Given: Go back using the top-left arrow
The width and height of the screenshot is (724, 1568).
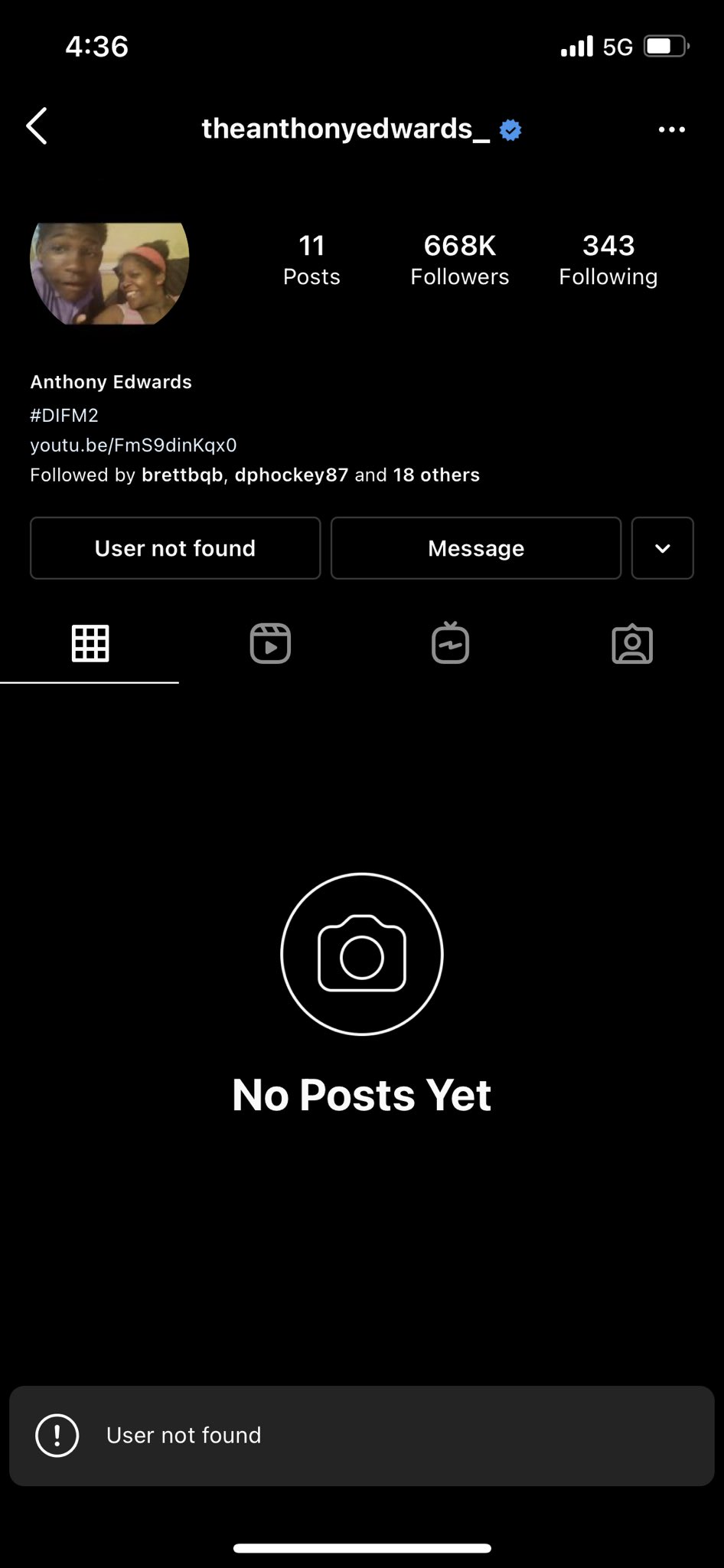Looking at the screenshot, I should coord(37,126).
